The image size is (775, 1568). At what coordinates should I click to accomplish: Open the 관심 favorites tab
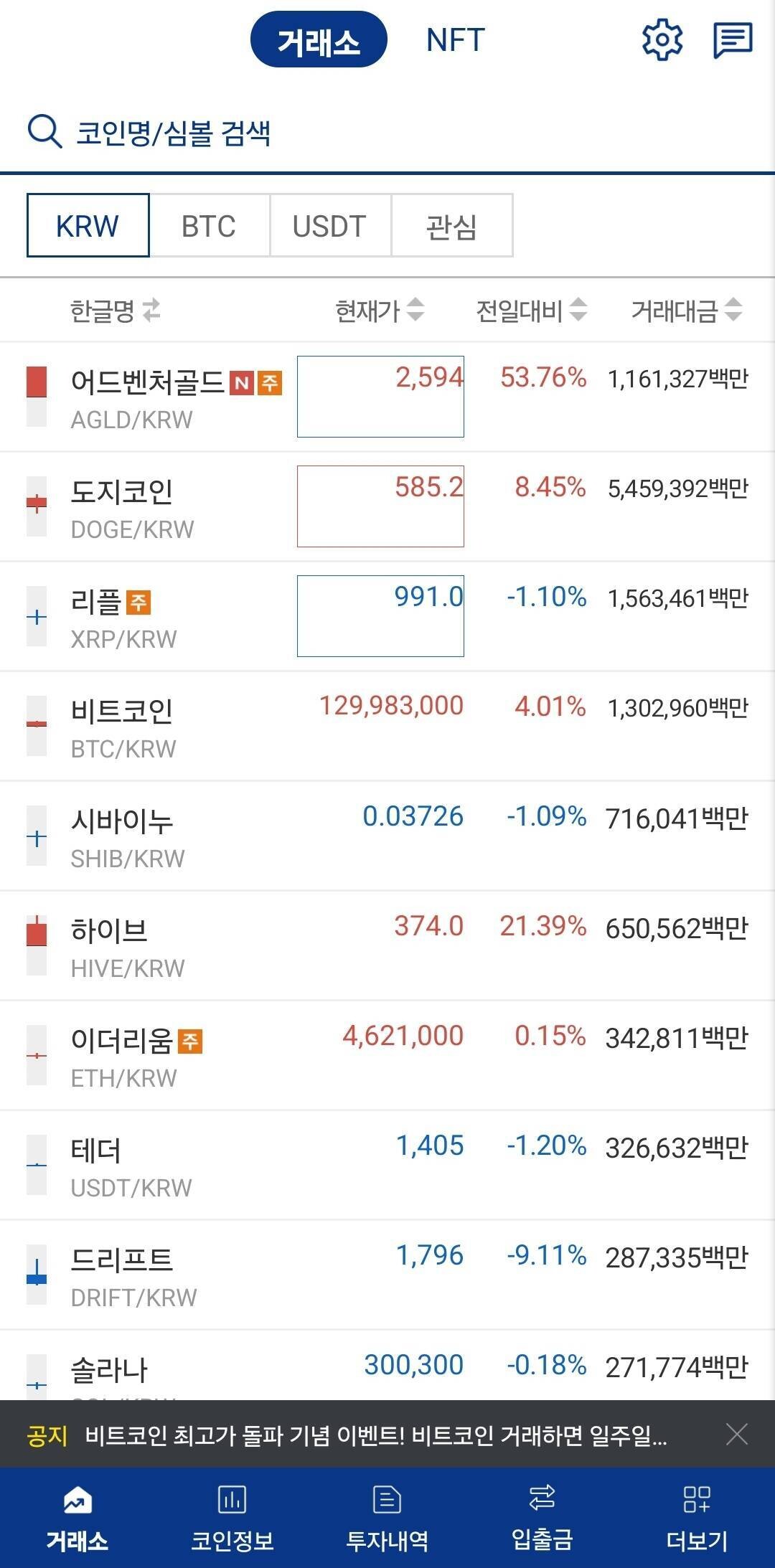(451, 226)
